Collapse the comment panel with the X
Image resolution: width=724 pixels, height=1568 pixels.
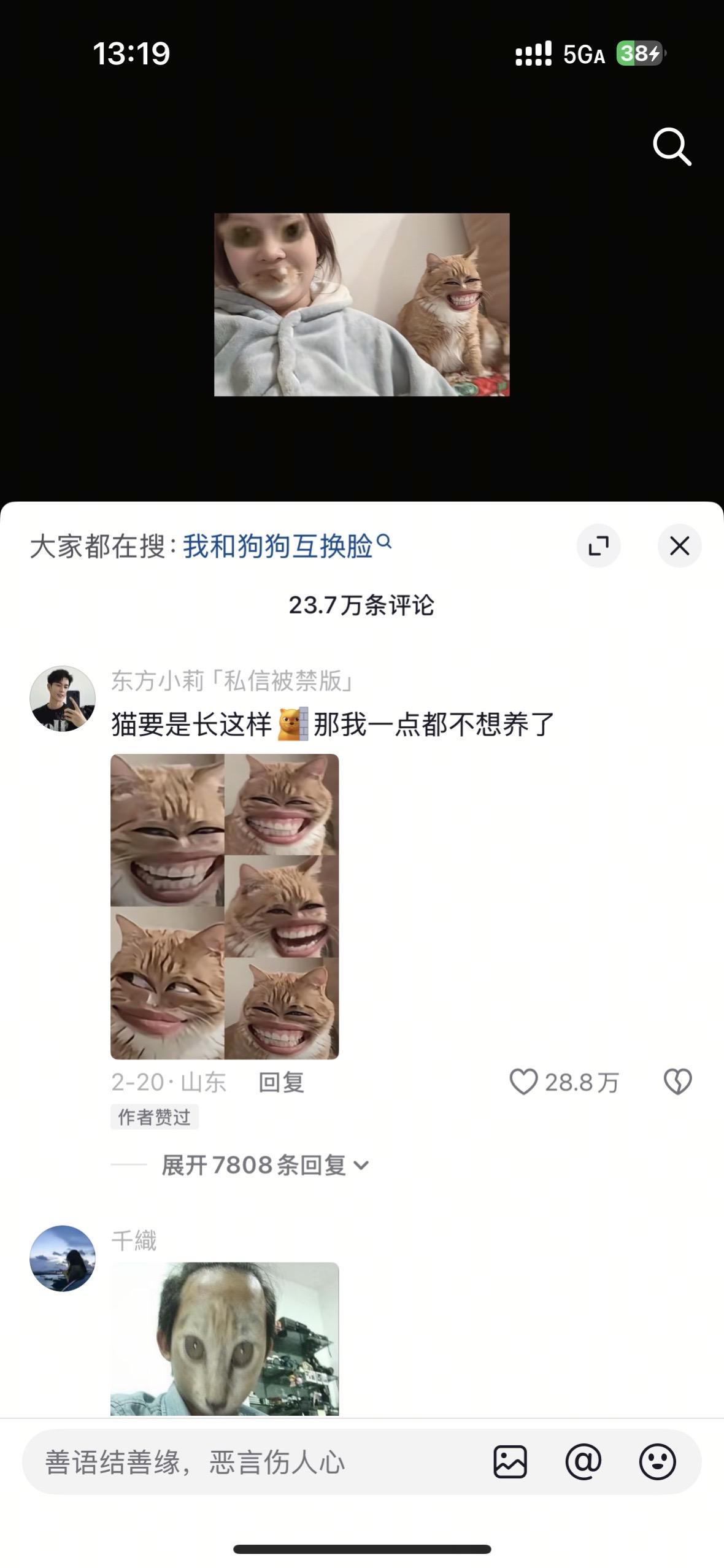pos(679,545)
